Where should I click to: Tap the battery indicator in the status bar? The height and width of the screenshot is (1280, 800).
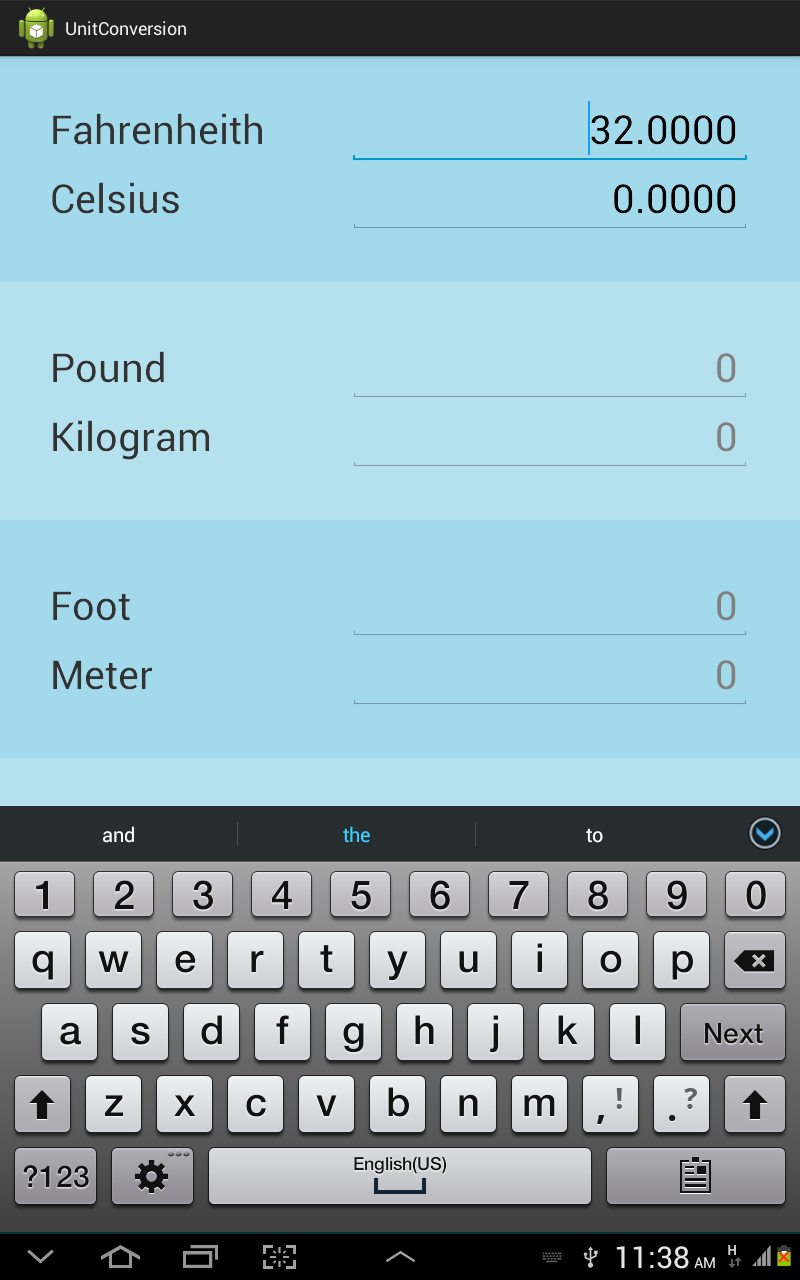(781, 1257)
